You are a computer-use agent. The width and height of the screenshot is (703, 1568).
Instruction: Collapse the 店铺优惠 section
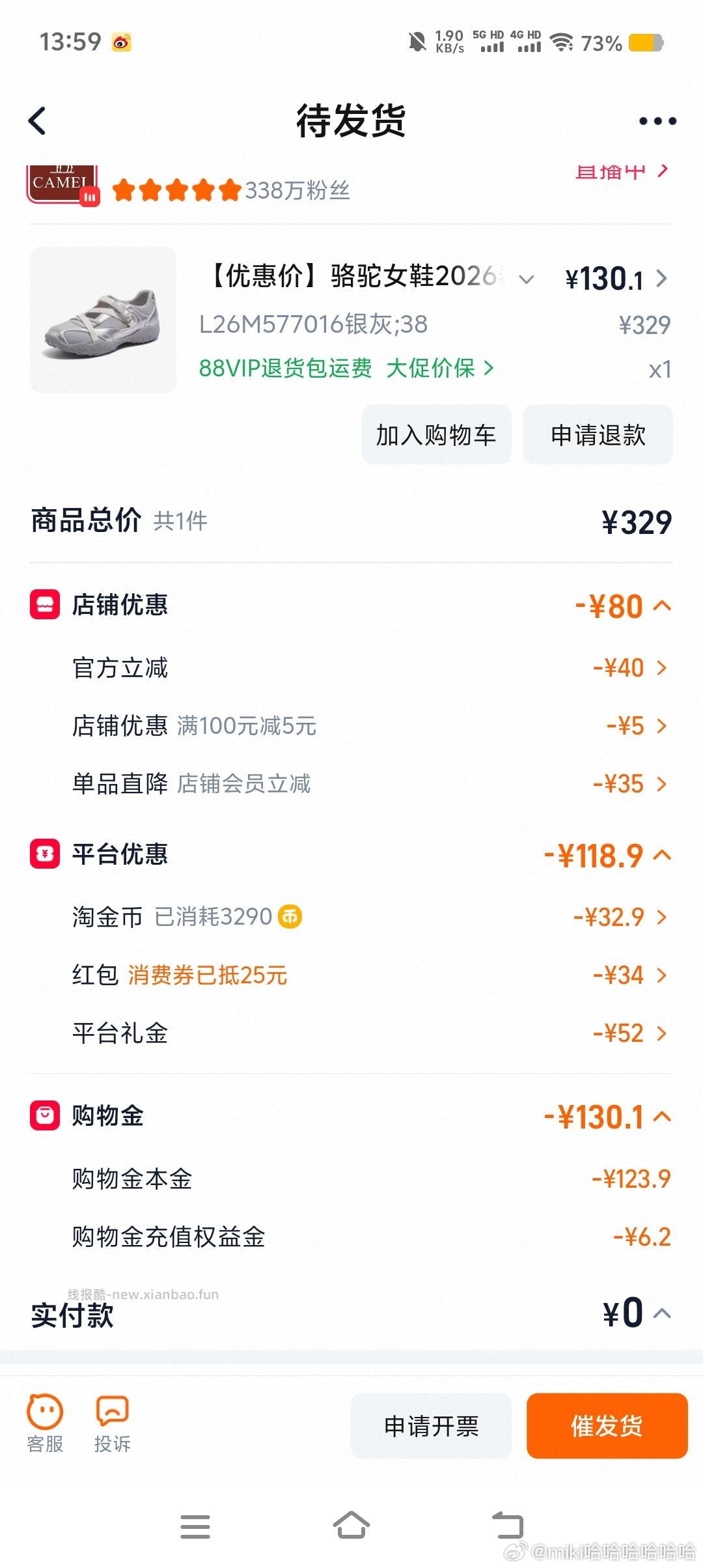click(662, 606)
